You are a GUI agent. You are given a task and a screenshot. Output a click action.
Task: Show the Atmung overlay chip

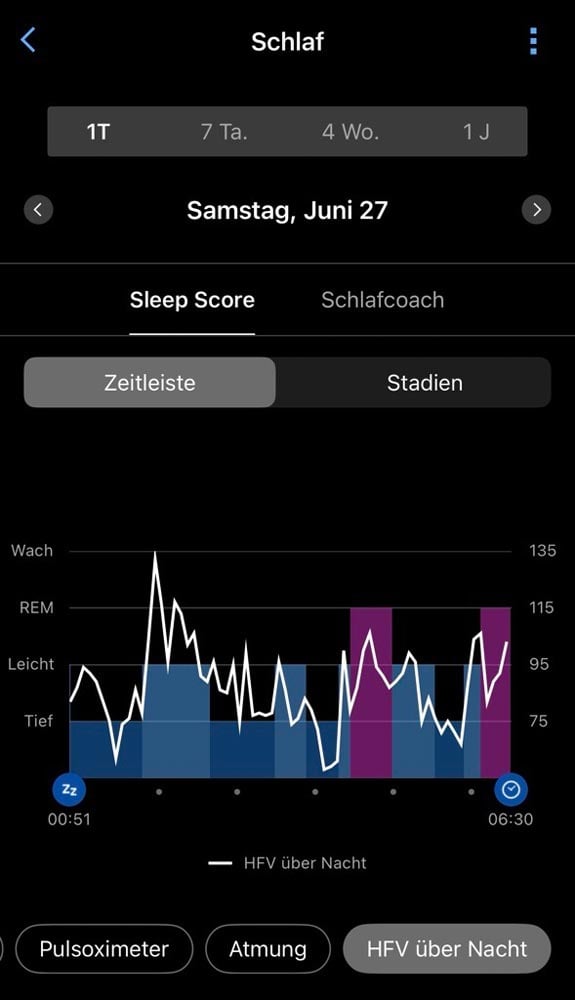tap(268, 949)
